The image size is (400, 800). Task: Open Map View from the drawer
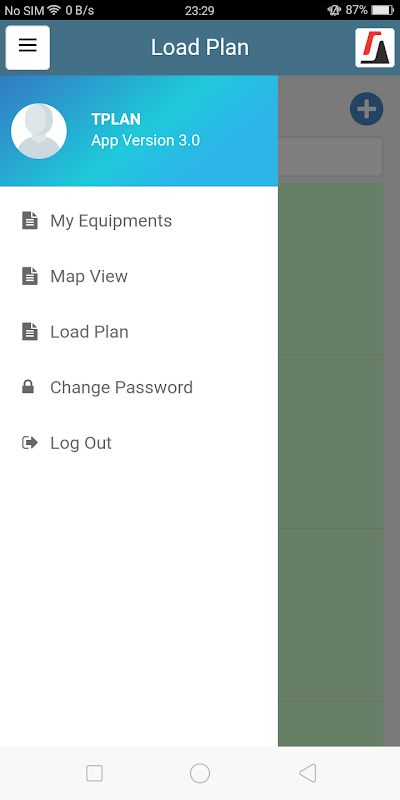point(139,277)
